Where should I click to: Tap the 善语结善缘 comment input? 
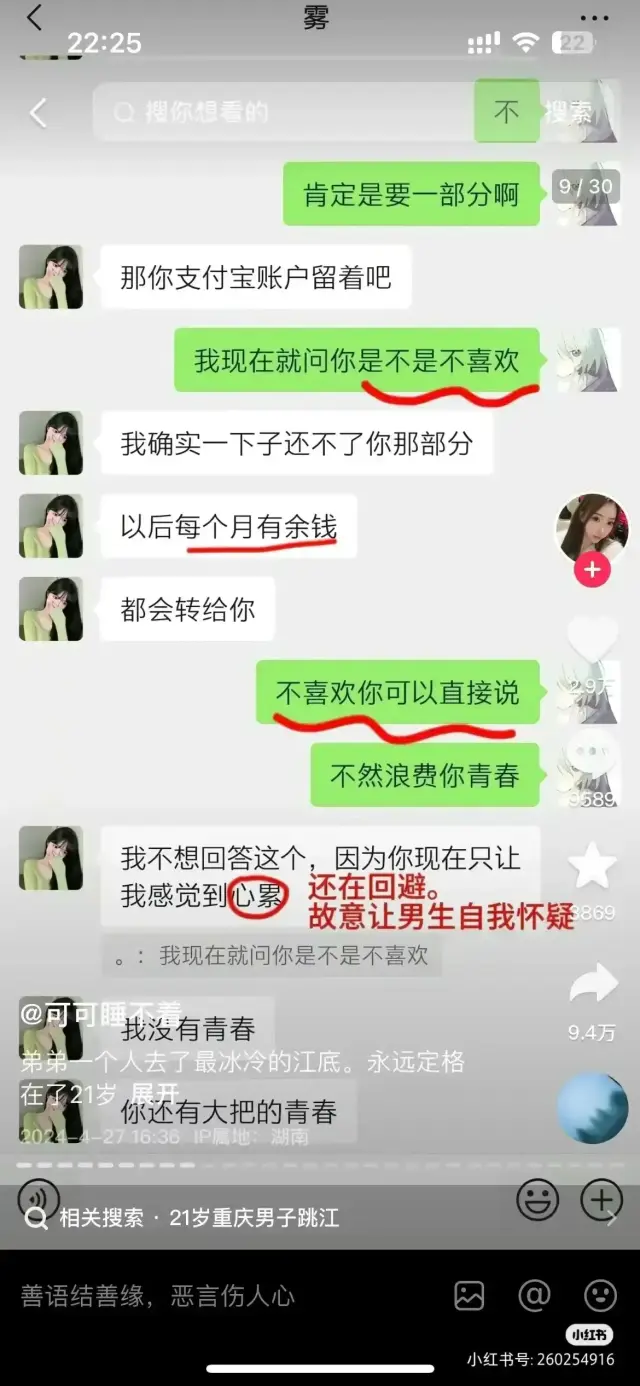coord(200,1296)
